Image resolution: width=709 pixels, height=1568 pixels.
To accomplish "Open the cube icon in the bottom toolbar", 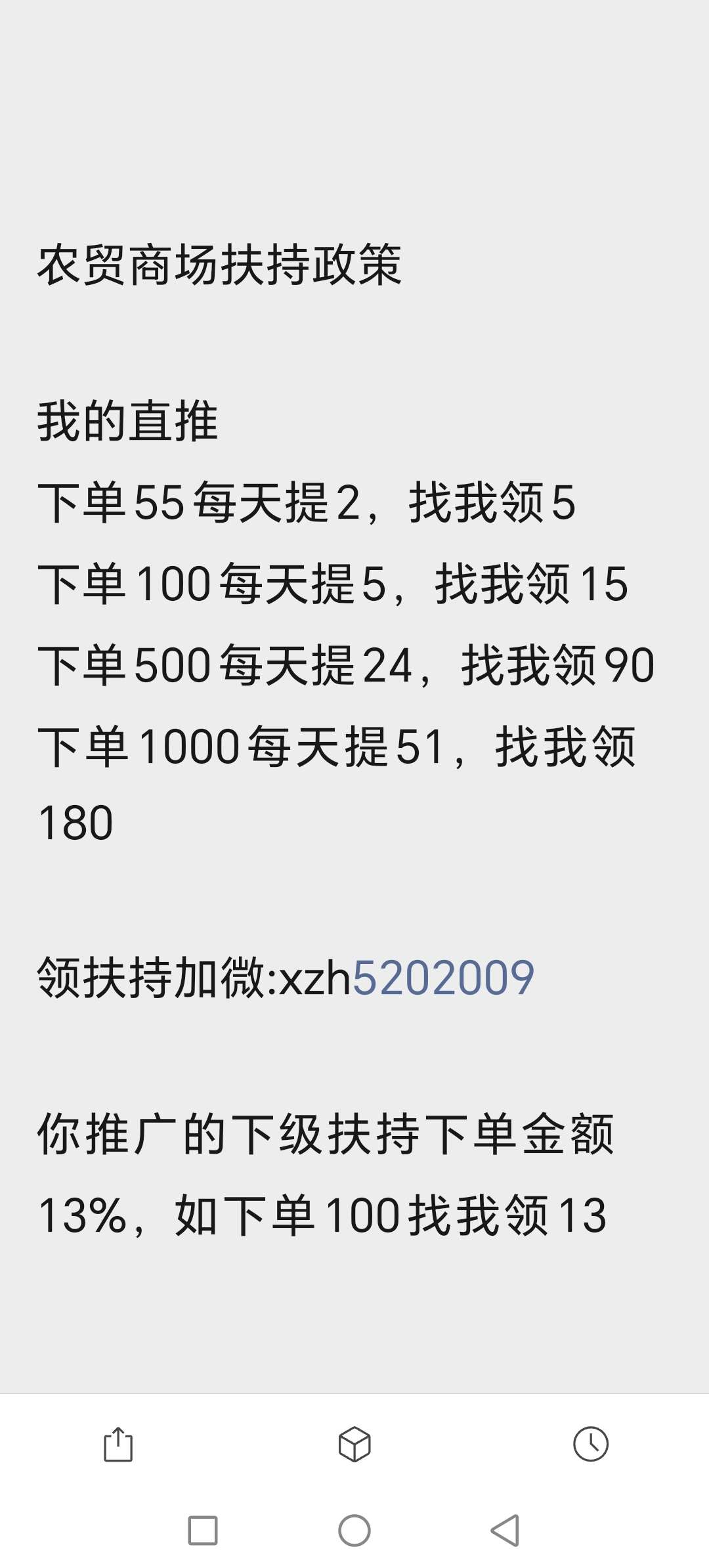I will 354,1444.
